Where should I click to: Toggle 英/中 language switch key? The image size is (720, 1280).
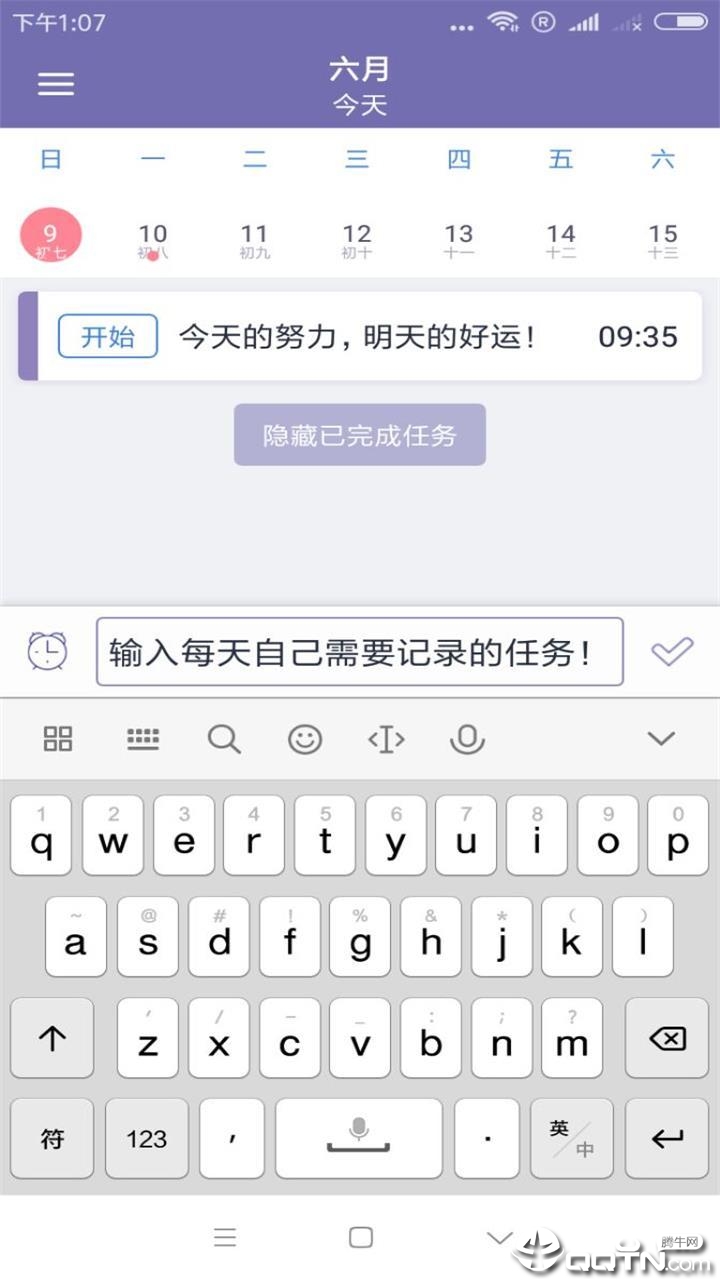[572, 1138]
